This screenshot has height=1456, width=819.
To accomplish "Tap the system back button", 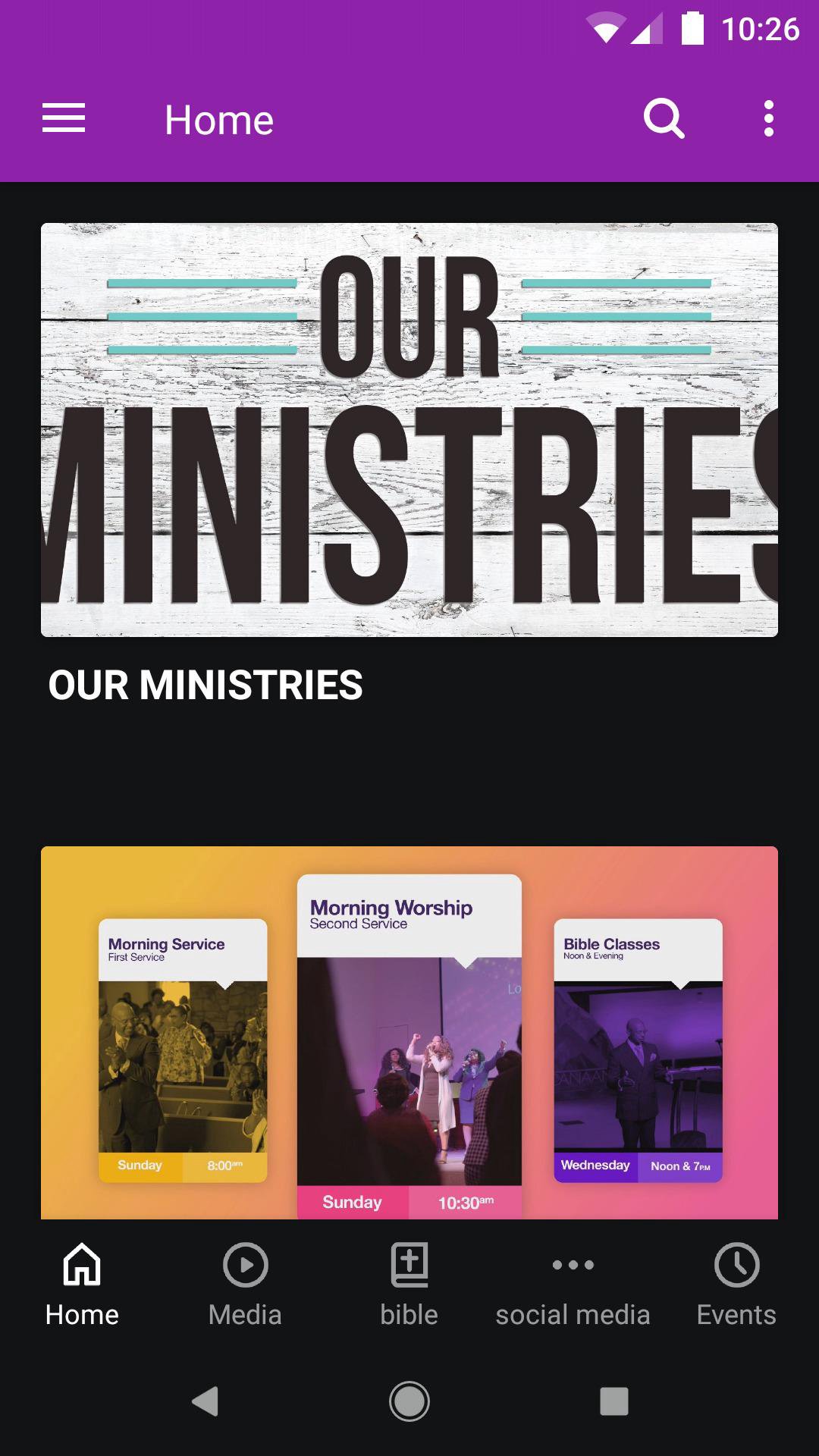I will [205, 1401].
